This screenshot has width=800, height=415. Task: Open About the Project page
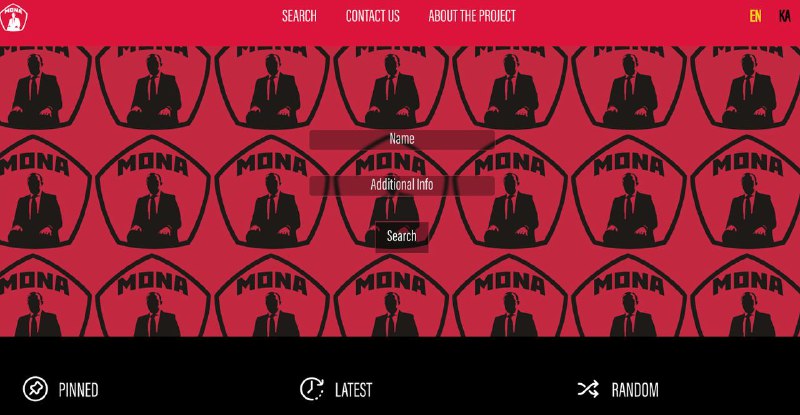(x=472, y=16)
